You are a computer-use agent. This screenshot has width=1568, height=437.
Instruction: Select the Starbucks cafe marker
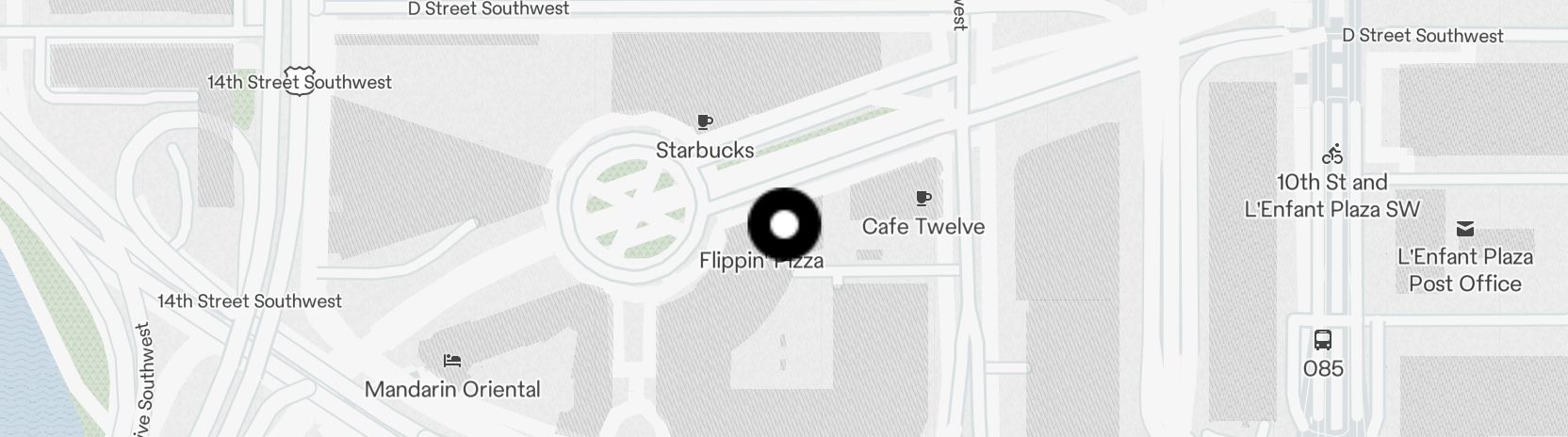point(704,122)
